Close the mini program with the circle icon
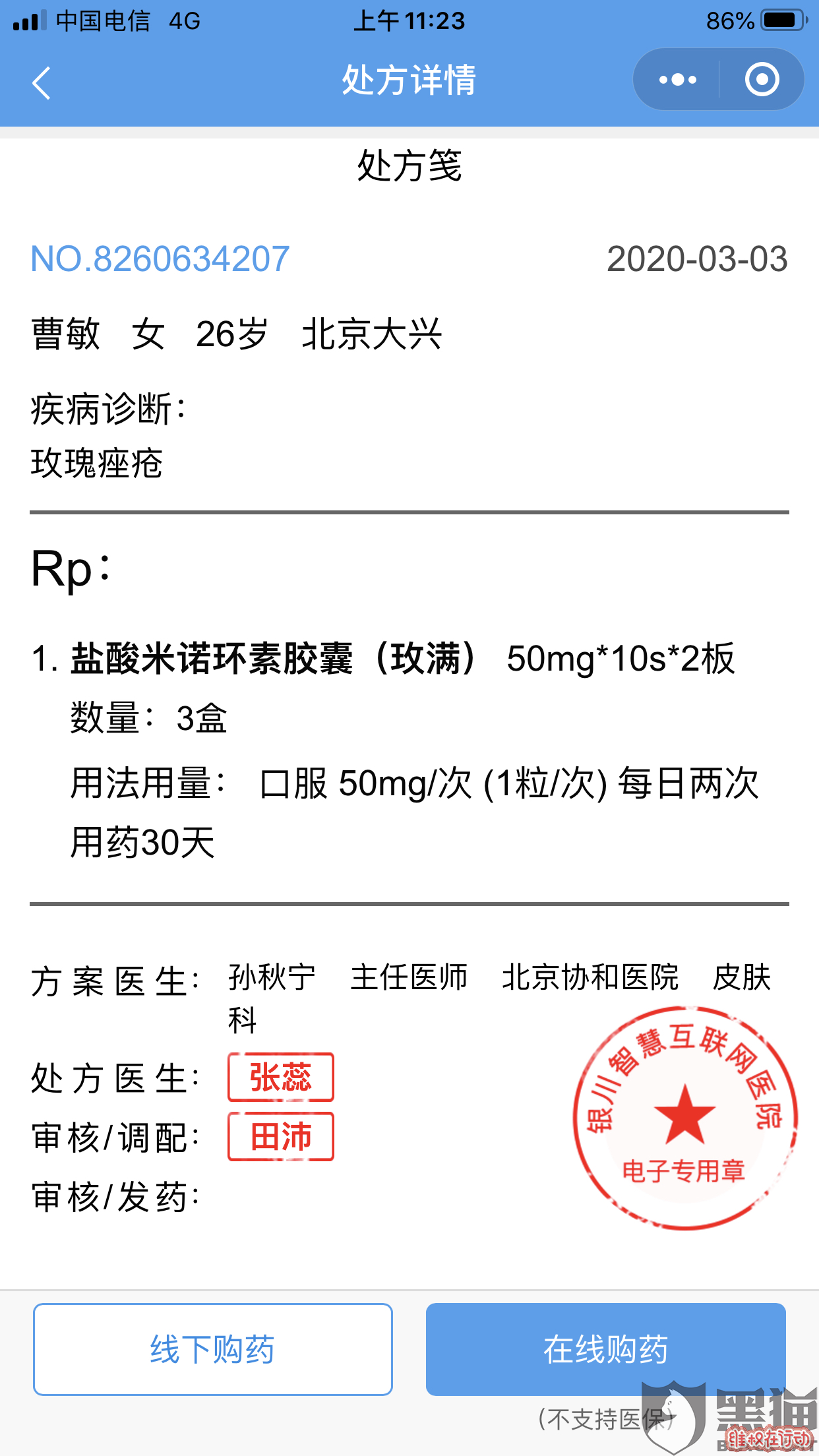 (762, 80)
